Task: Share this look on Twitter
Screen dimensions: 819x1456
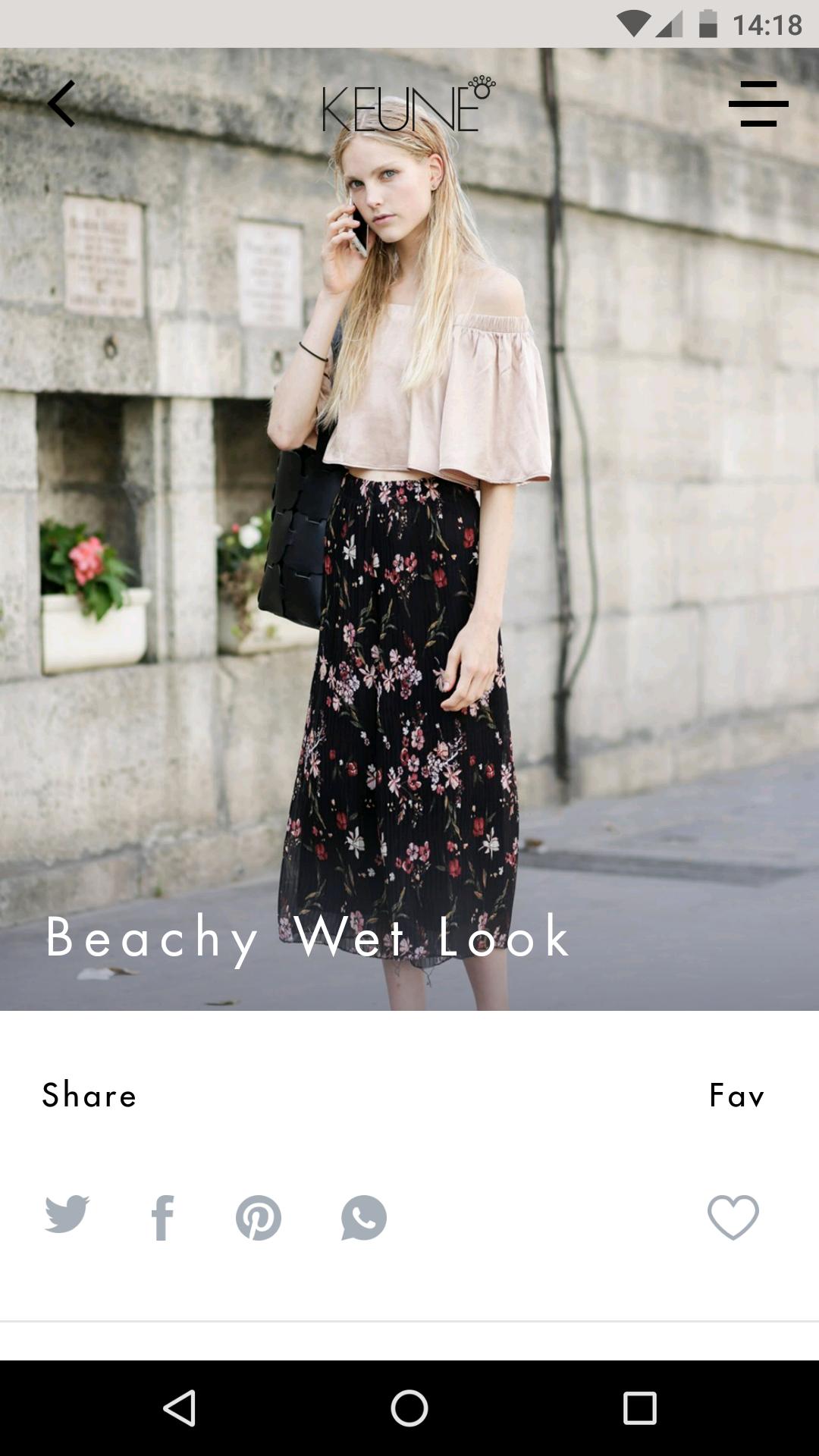Action: (67, 1216)
